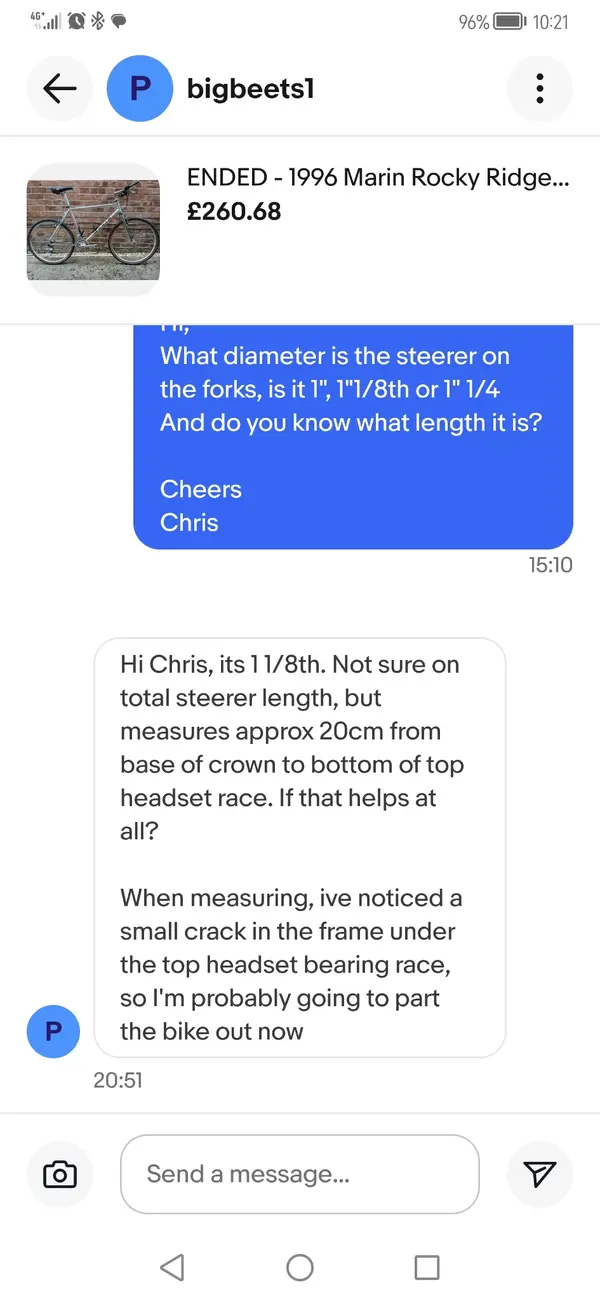The image size is (600, 1301).
Task: Open recent apps via the square button
Action: tap(427, 1268)
